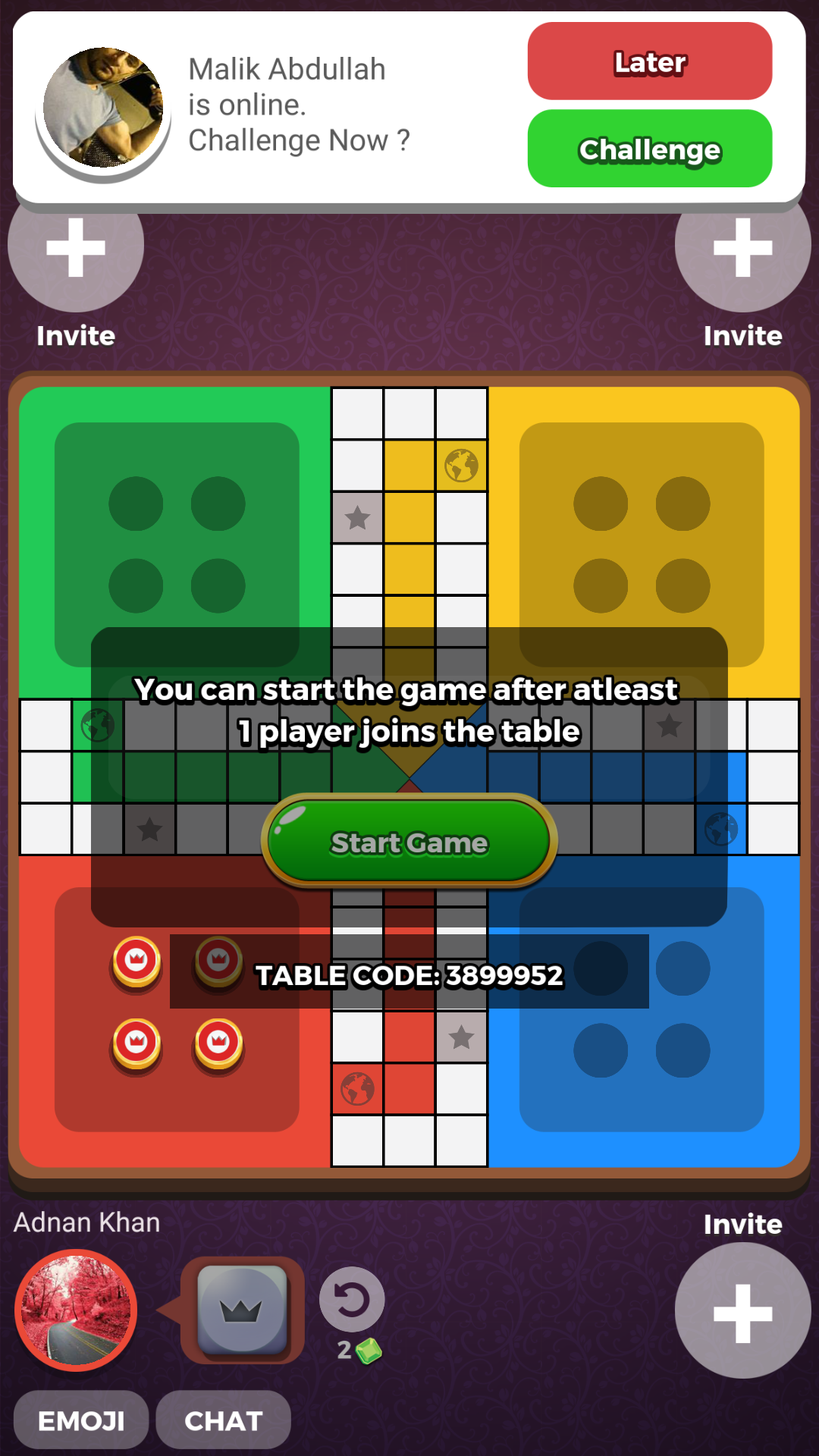819x1456 pixels.
Task: Open the CHAT panel
Action: (224, 1420)
